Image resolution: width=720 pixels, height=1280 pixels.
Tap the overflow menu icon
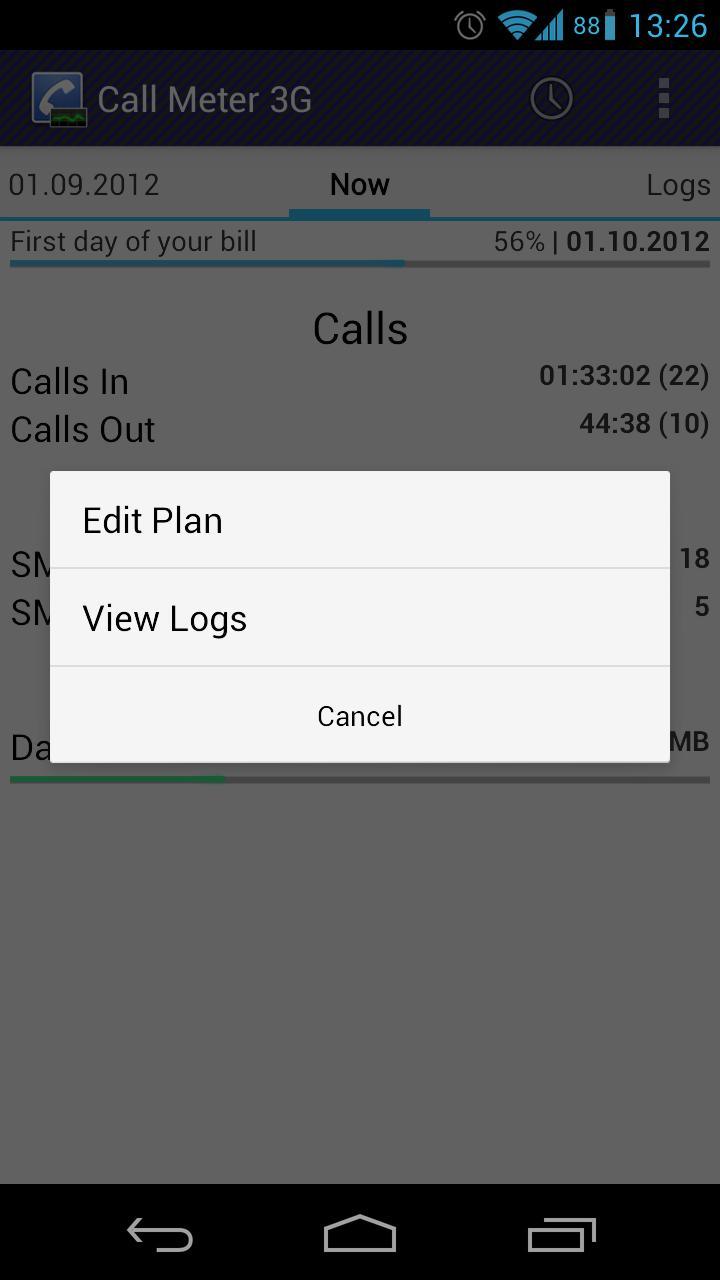pos(663,97)
